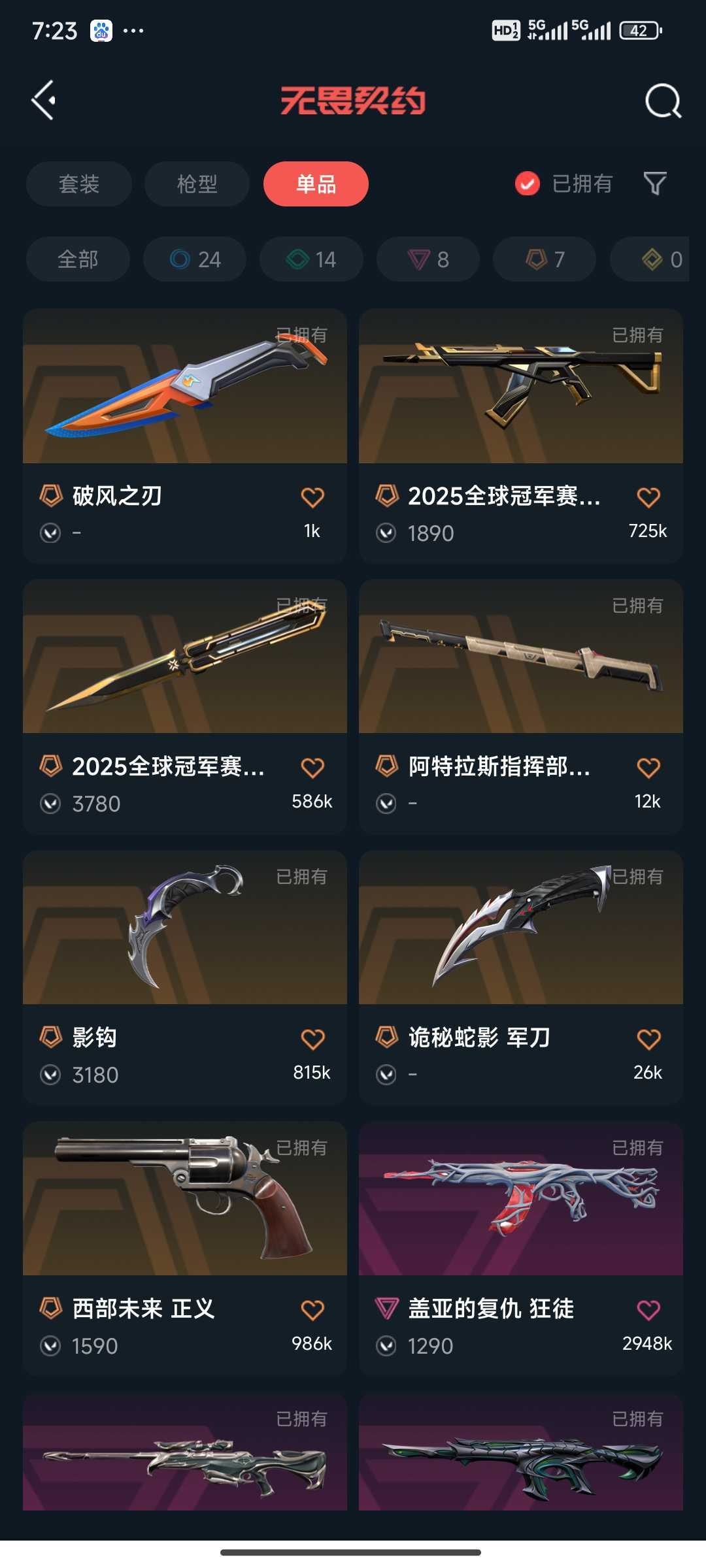The height and width of the screenshot is (1568, 706).
Task: Filter by the pink rarity chip showing 8
Action: click(x=428, y=259)
